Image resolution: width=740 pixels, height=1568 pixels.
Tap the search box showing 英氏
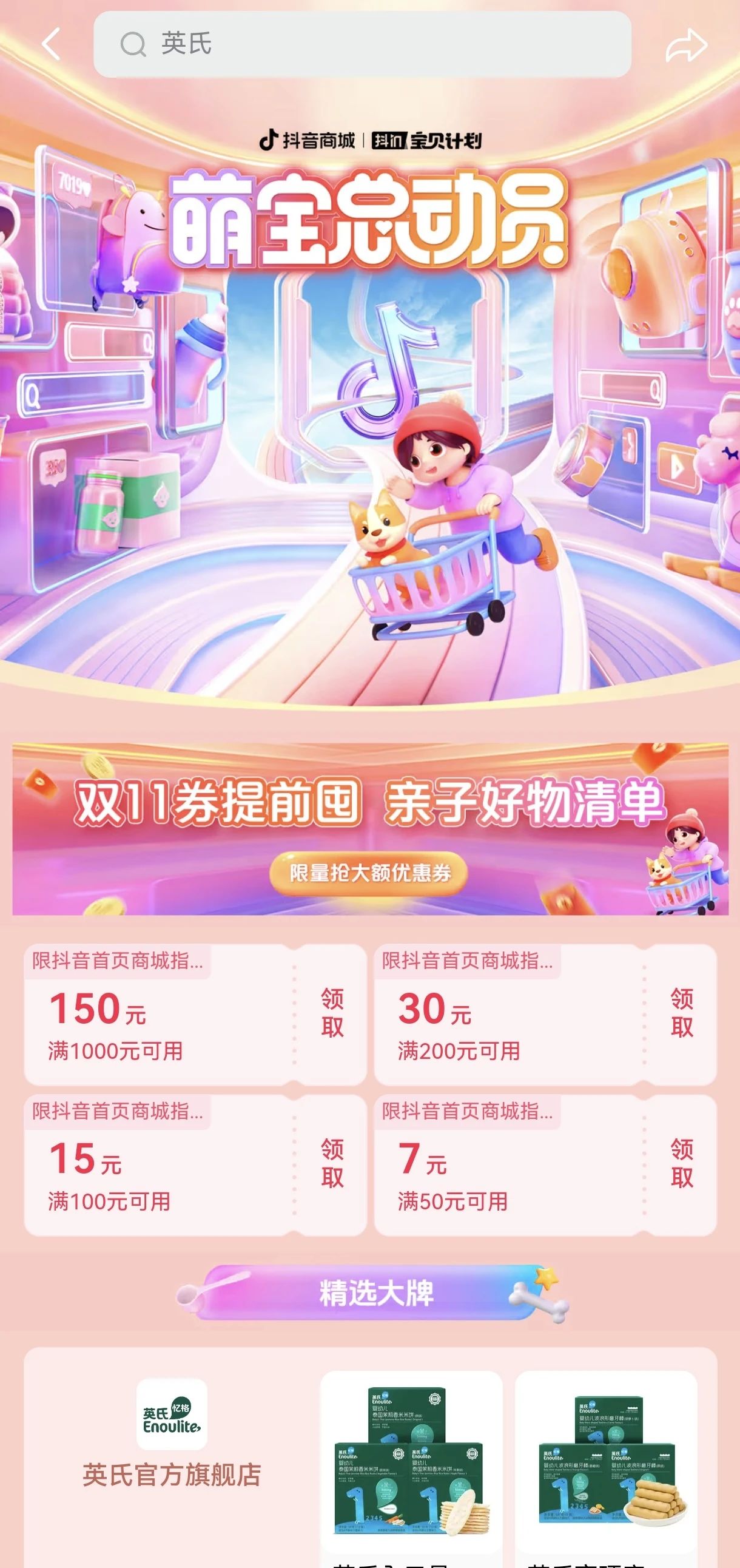click(362, 44)
